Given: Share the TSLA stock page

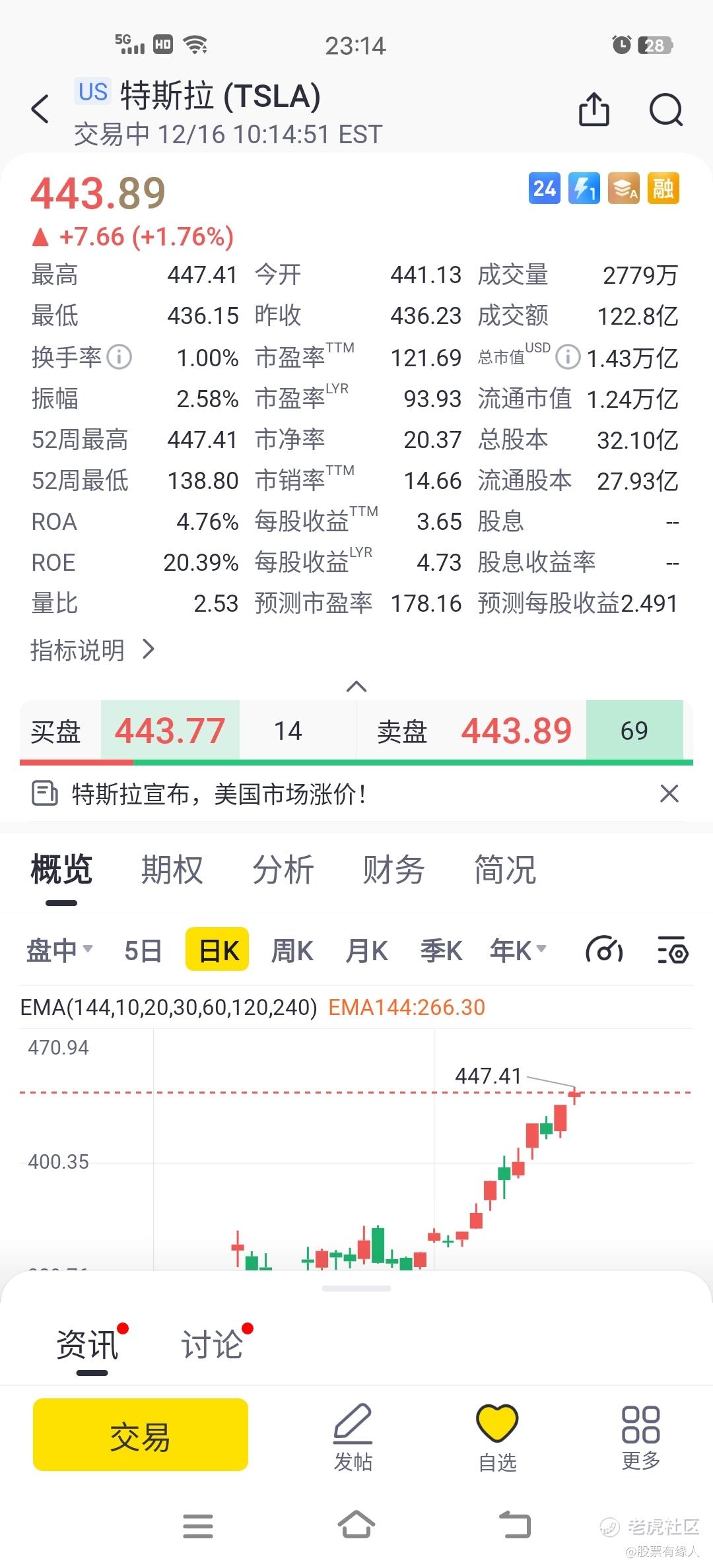Looking at the screenshot, I should (594, 109).
